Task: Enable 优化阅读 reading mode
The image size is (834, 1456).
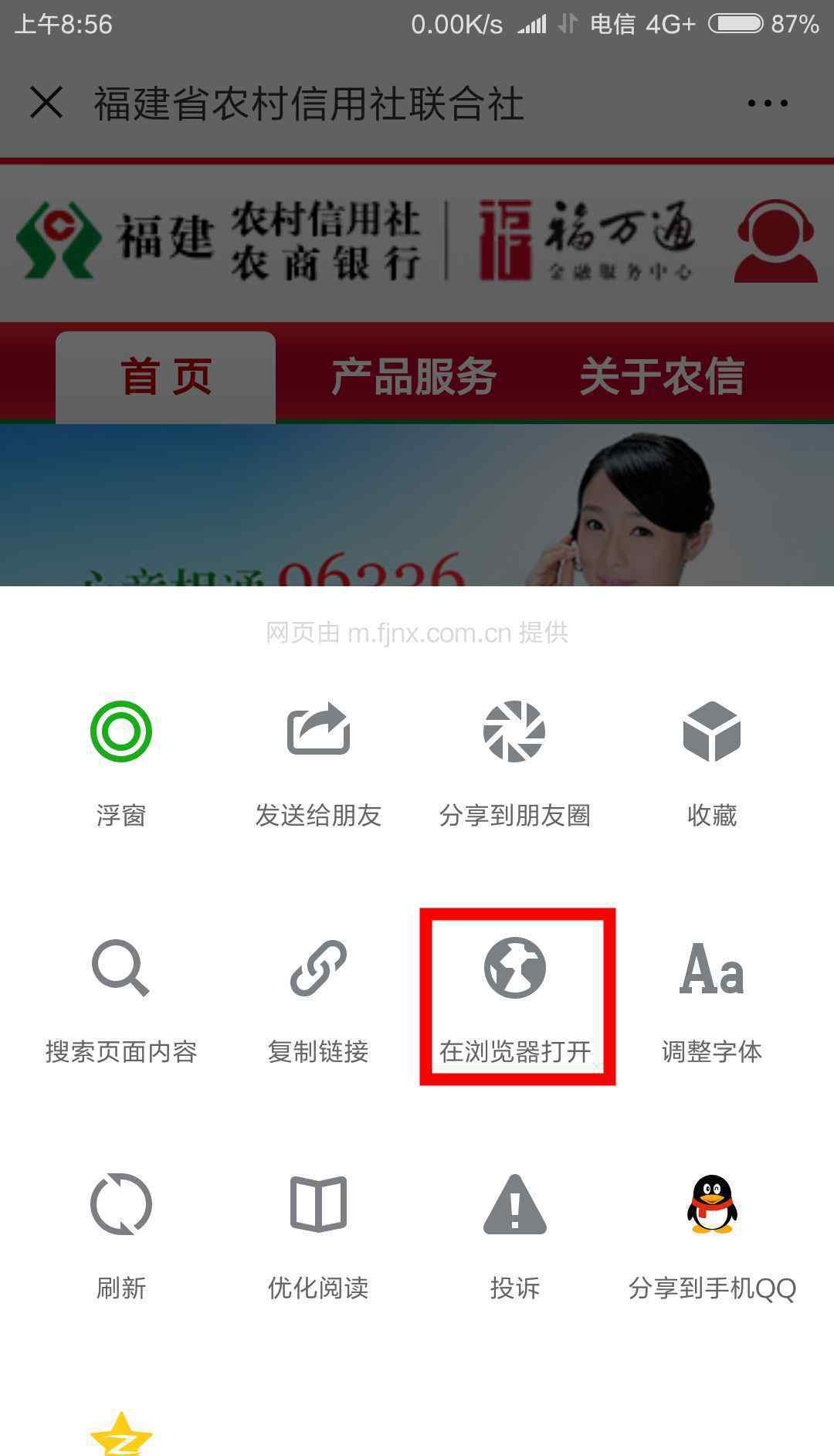Action: tap(318, 1237)
